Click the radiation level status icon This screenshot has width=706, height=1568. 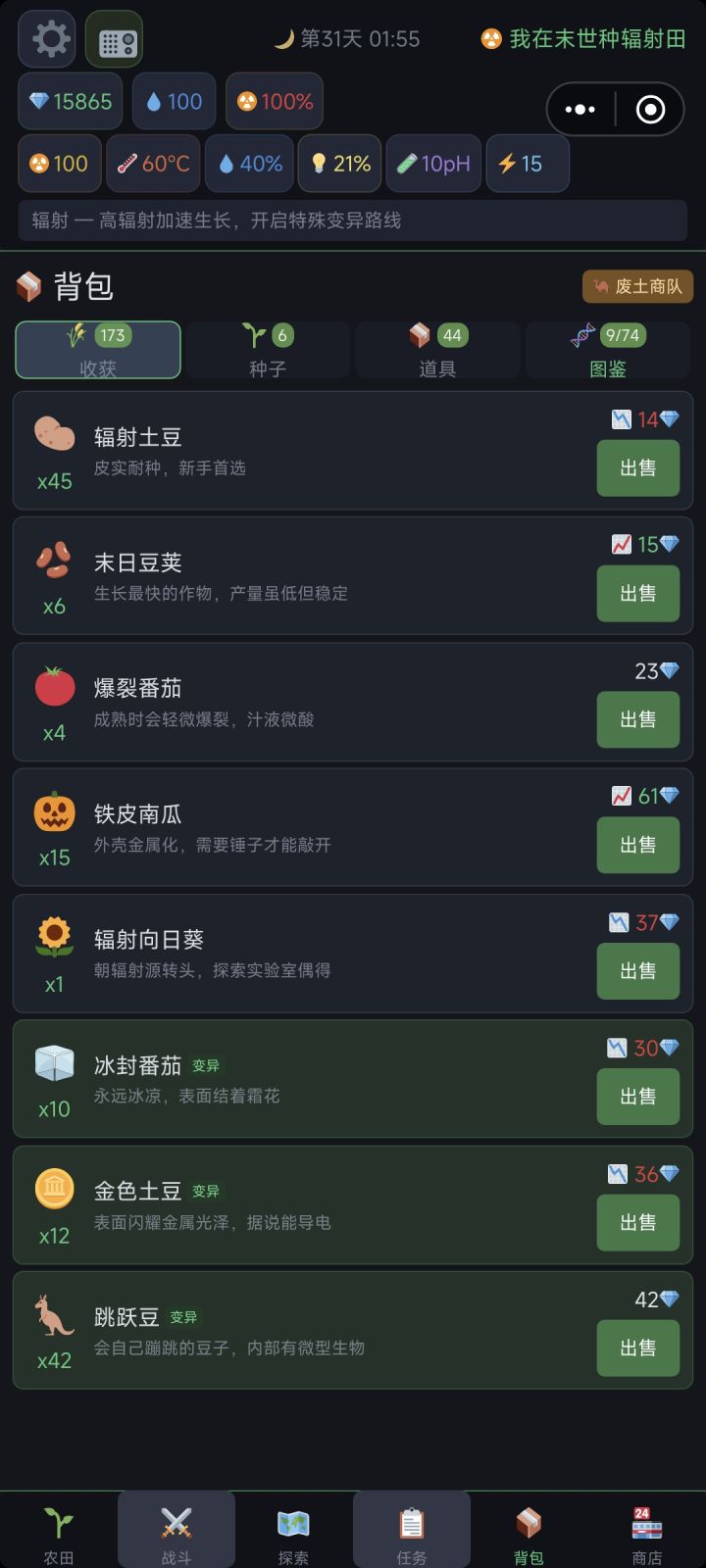(59, 164)
